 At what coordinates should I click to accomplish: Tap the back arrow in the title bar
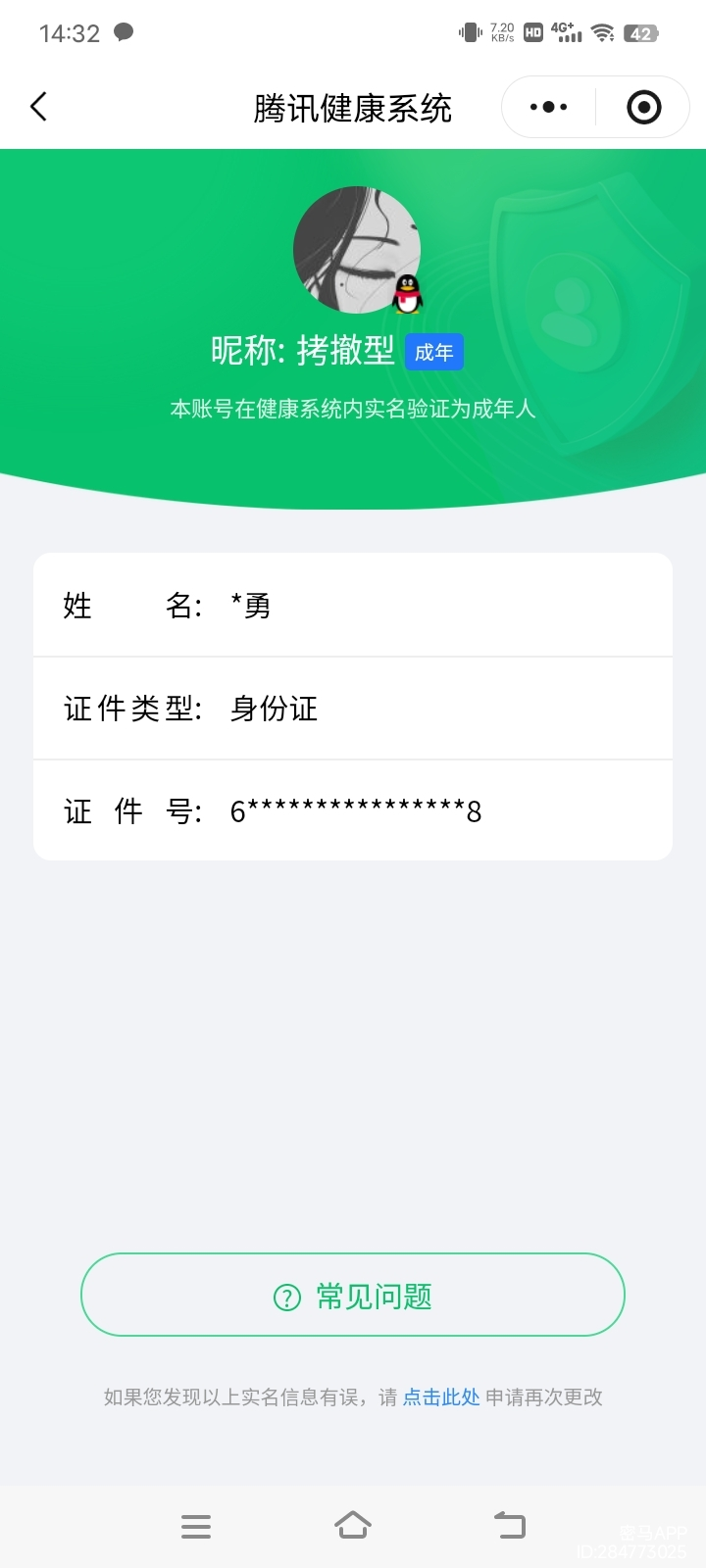click(37, 106)
